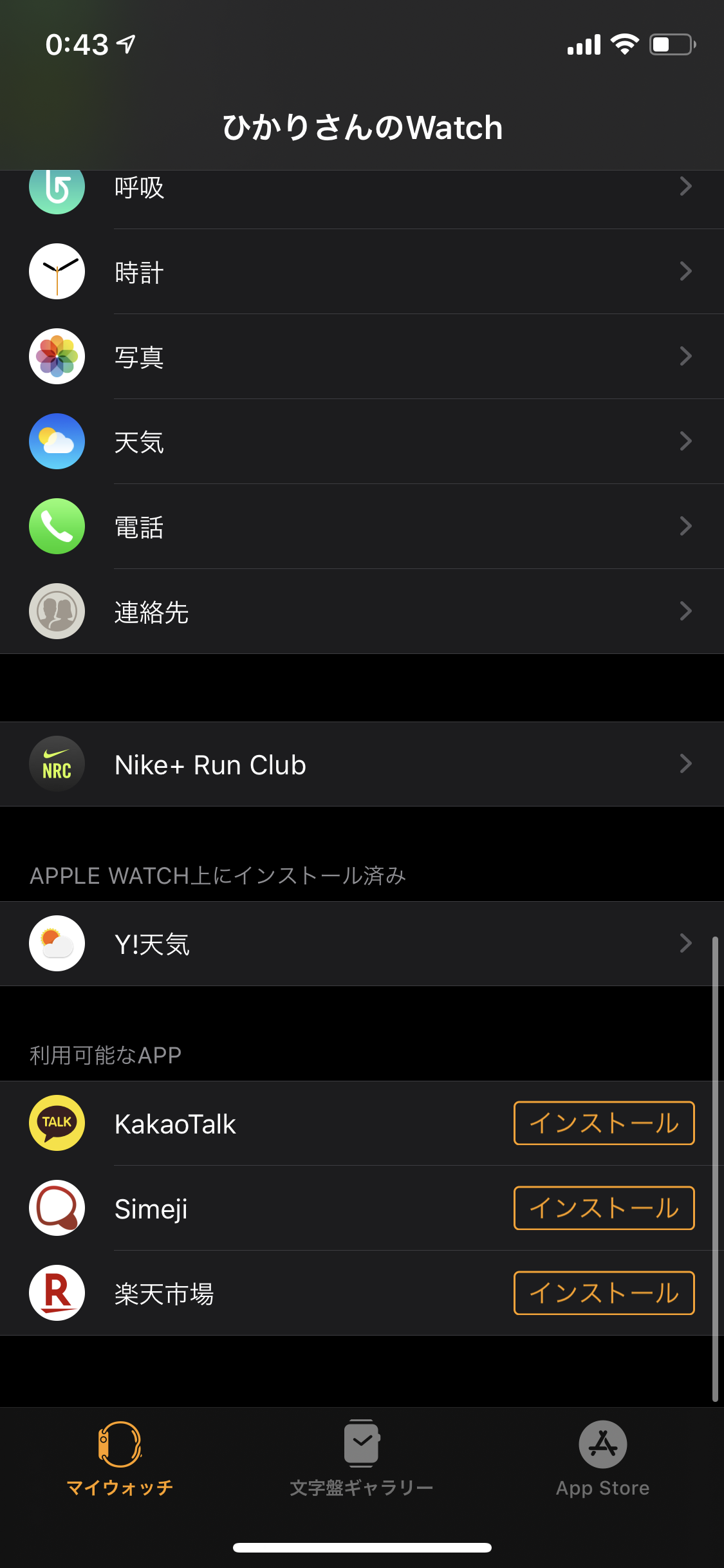
Task: Open the 連絡先 (Contacts) settings row
Action: point(360,611)
